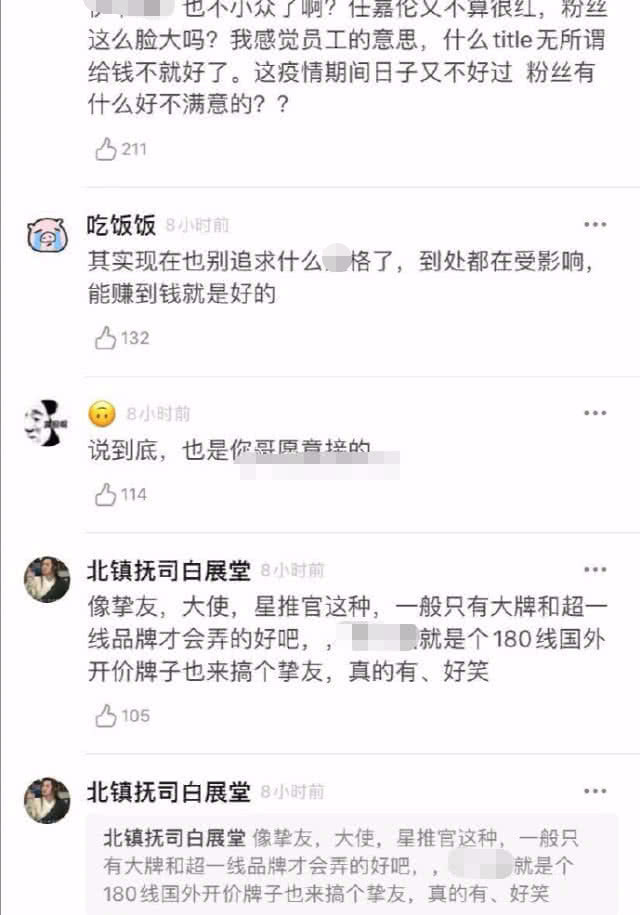Open the overflow menu on 吃饭饭's comment
The width and height of the screenshot is (640, 915).
coord(595,224)
